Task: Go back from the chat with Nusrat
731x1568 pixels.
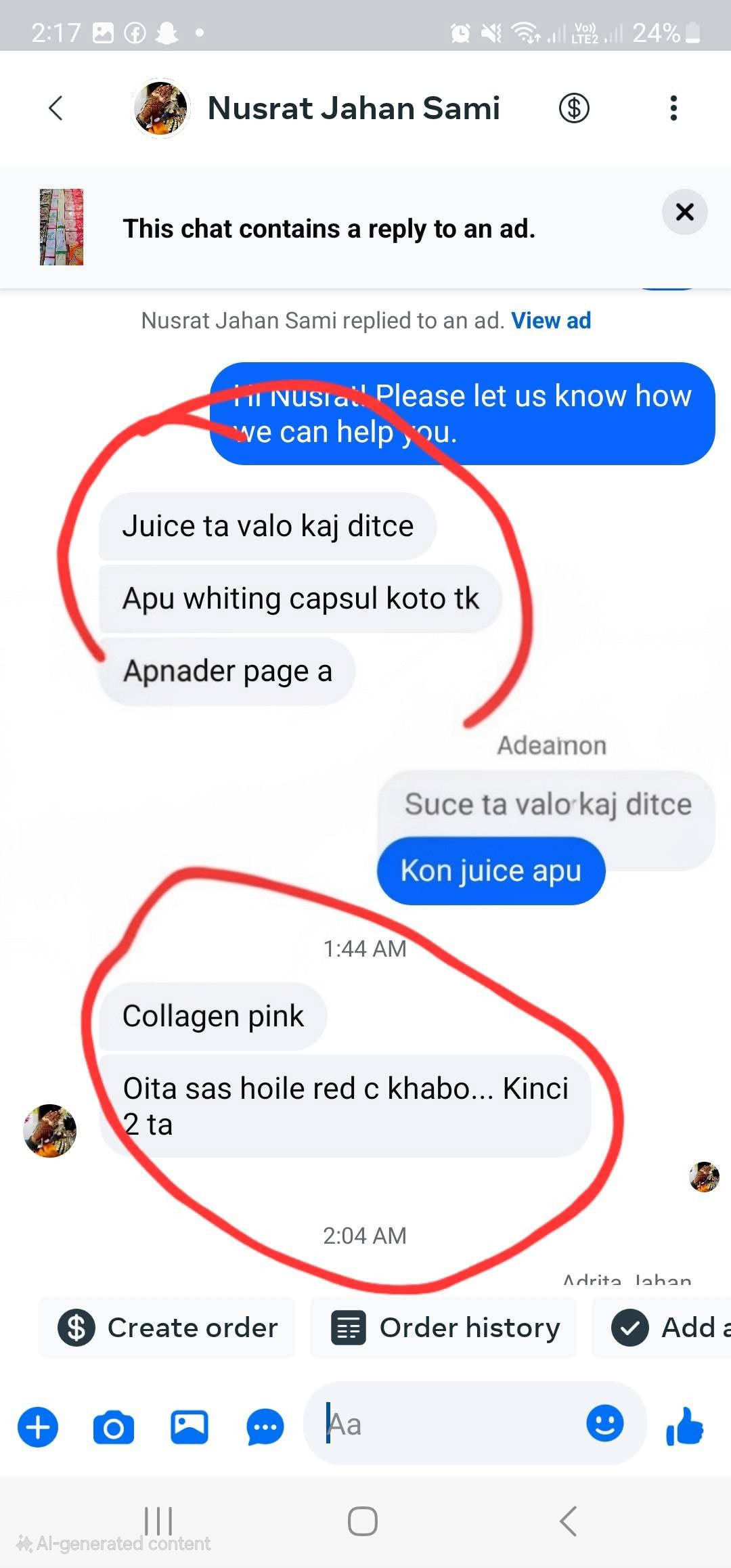Action: [56, 108]
